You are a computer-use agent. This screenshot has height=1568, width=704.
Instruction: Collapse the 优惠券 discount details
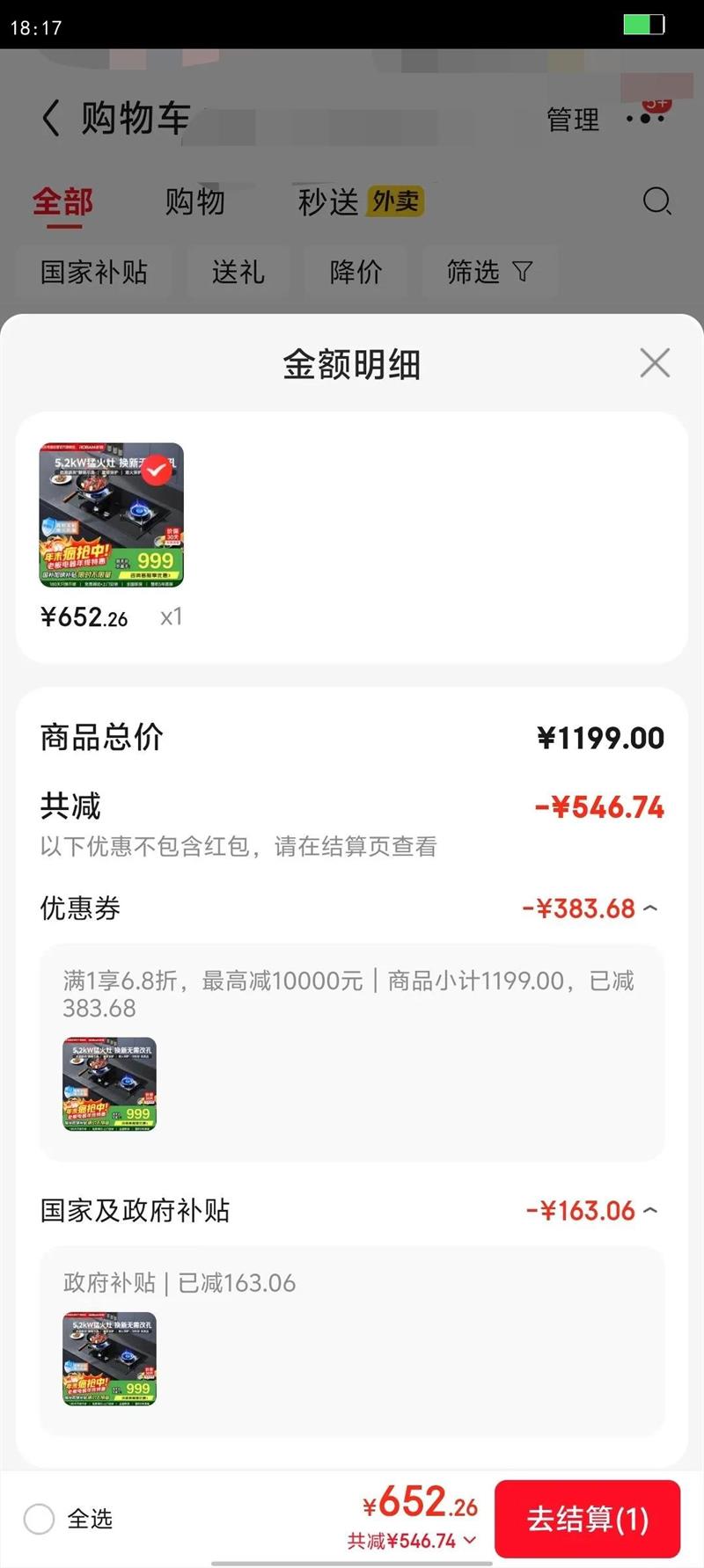pos(650,908)
